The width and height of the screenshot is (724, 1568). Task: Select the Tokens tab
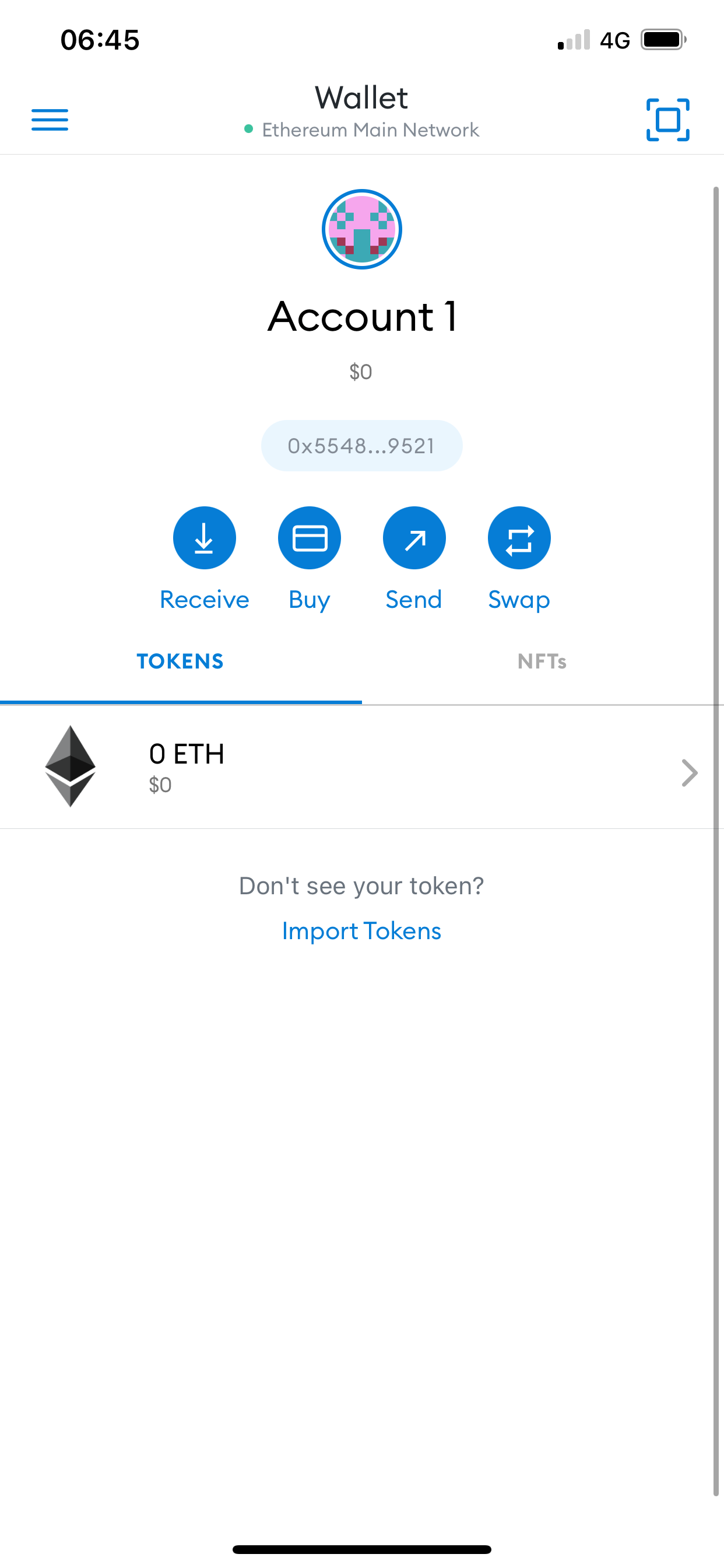(x=180, y=661)
